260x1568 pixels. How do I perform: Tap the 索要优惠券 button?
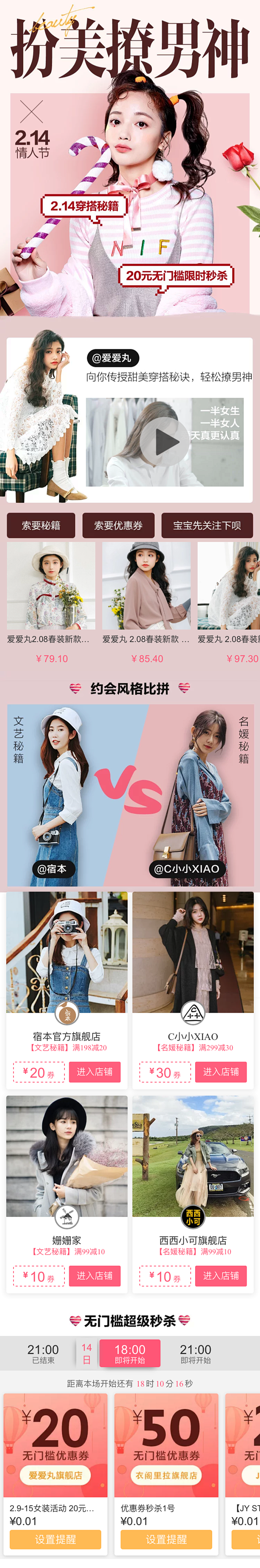[x=118, y=525]
